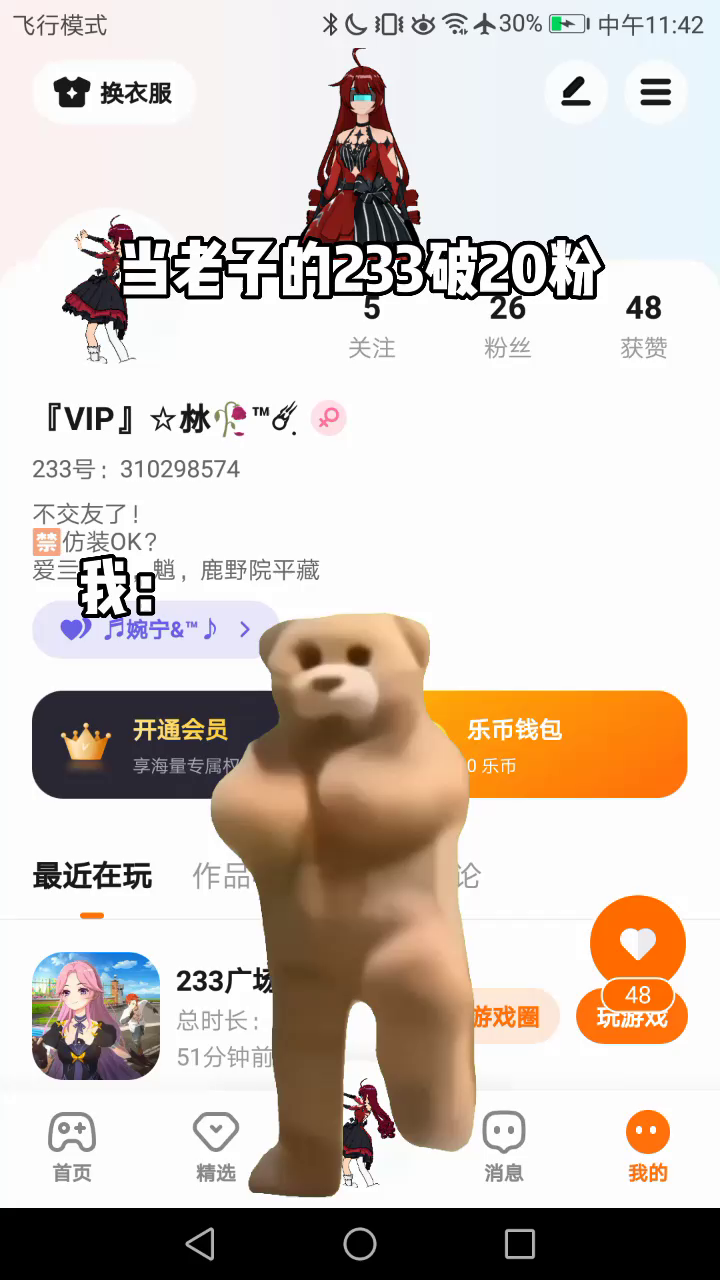Image resolution: width=720 pixels, height=1280 pixels.
Task: Open the edit profile pencil icon
Action: click(x=575, y=93)
